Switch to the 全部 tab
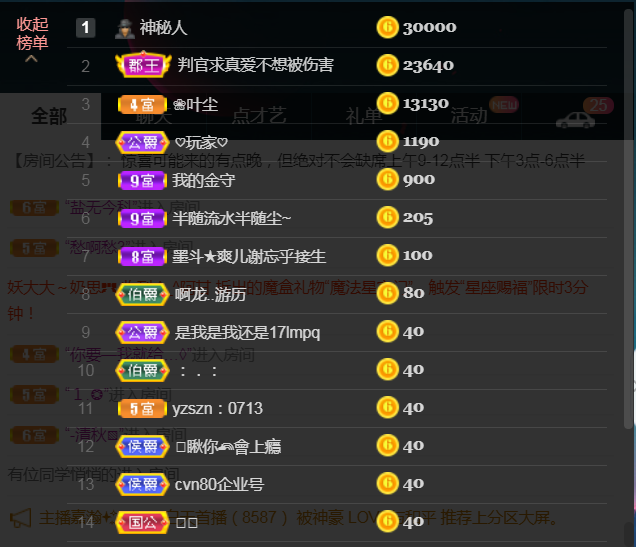Screen dimensions: 636x547 click(x=49, y=116)
